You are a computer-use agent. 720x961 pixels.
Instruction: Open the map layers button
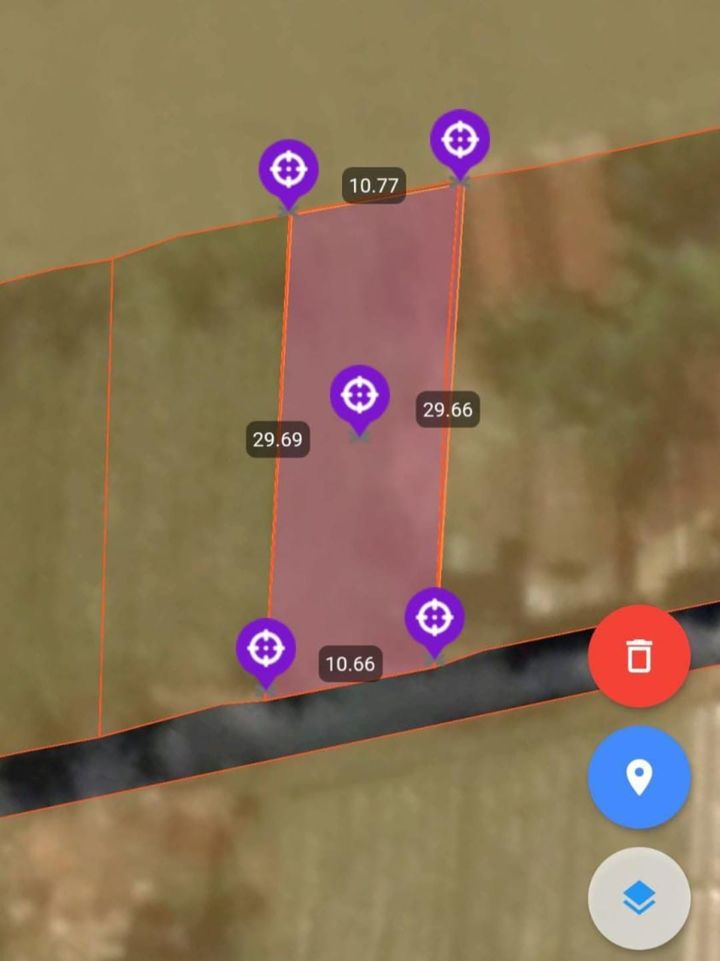639,898
